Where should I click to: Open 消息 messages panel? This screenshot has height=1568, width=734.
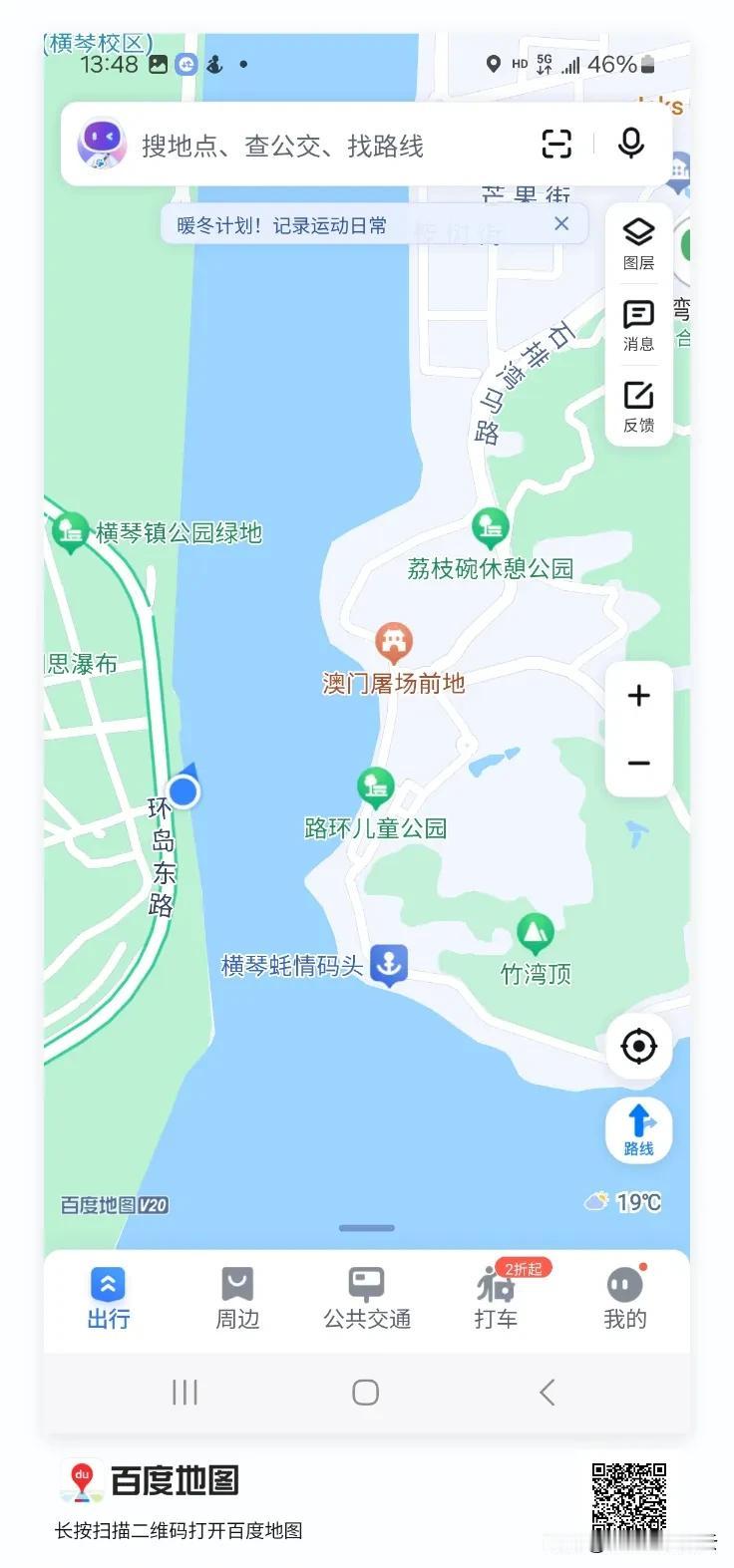[638, 325]
